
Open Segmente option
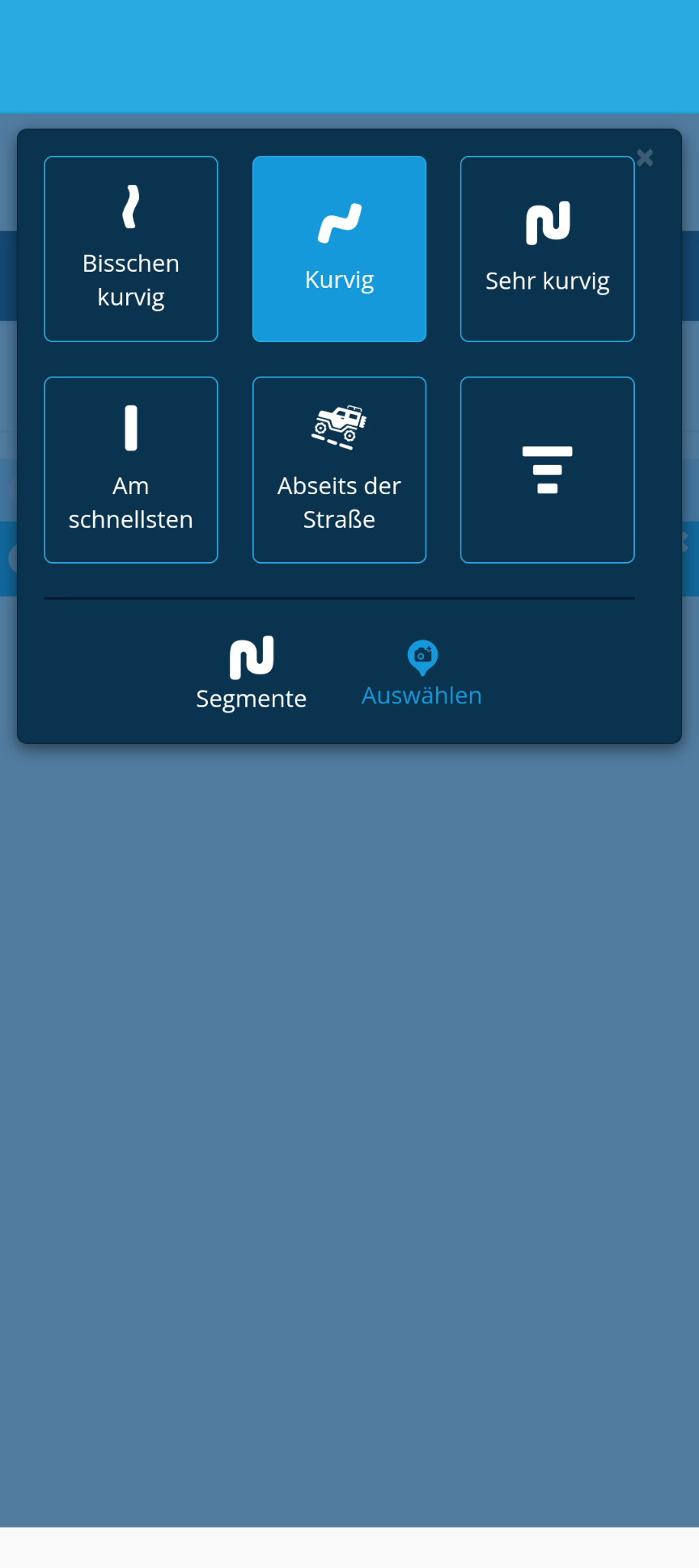pyautogui.click(x=251, y=674)
